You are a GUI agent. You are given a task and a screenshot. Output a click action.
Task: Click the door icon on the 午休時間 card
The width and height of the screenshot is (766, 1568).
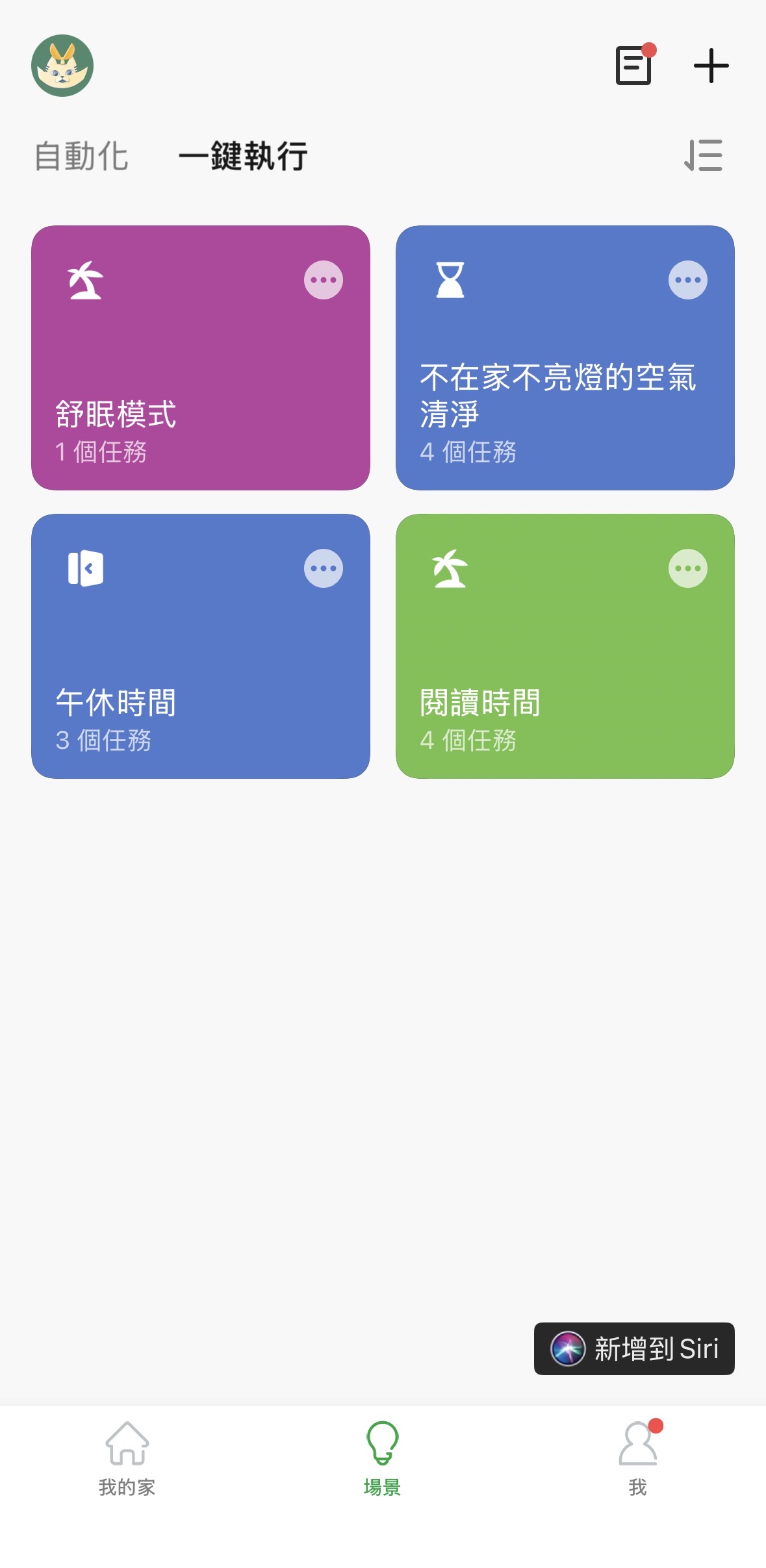(85, 569)
